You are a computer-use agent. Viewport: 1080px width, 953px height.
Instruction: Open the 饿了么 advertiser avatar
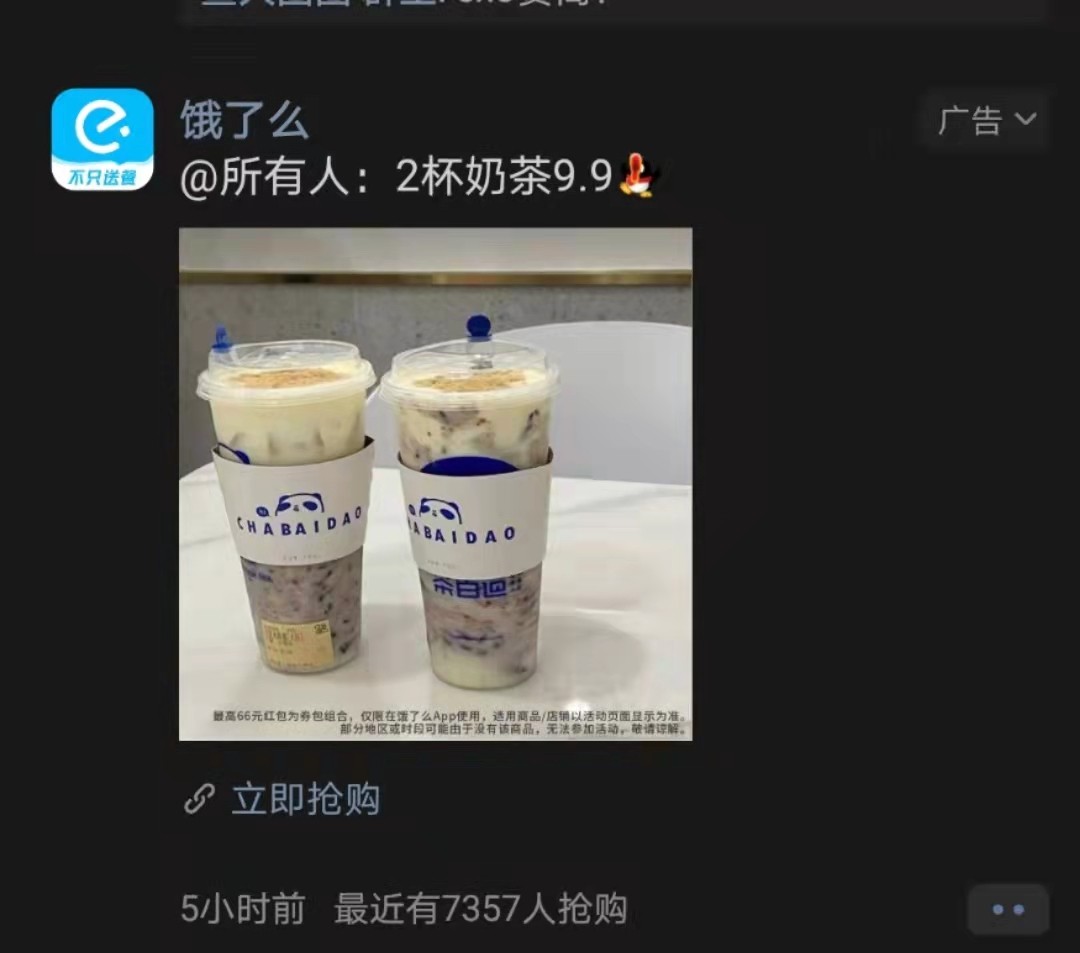tap(102, 139)
